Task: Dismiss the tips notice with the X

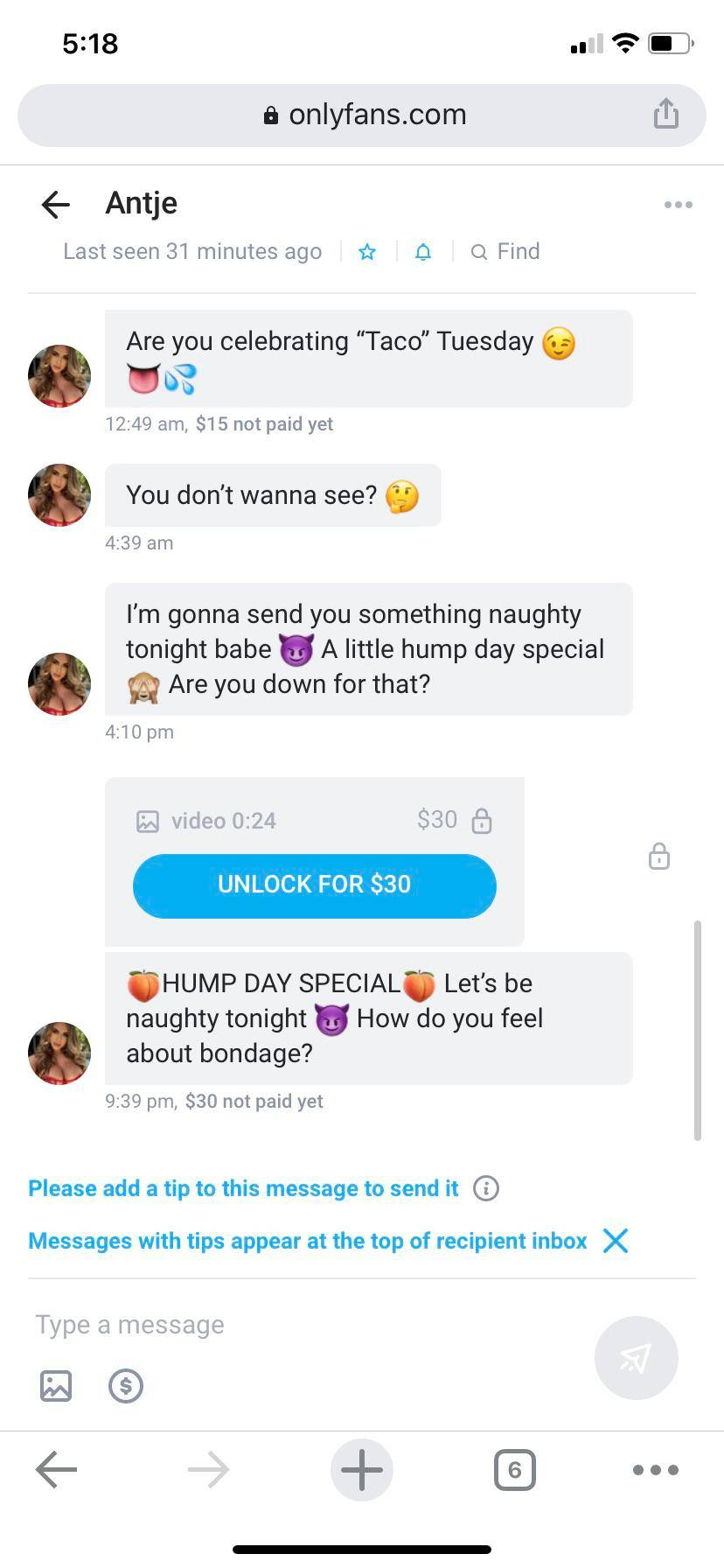Action: click(x=616, y=1240)
